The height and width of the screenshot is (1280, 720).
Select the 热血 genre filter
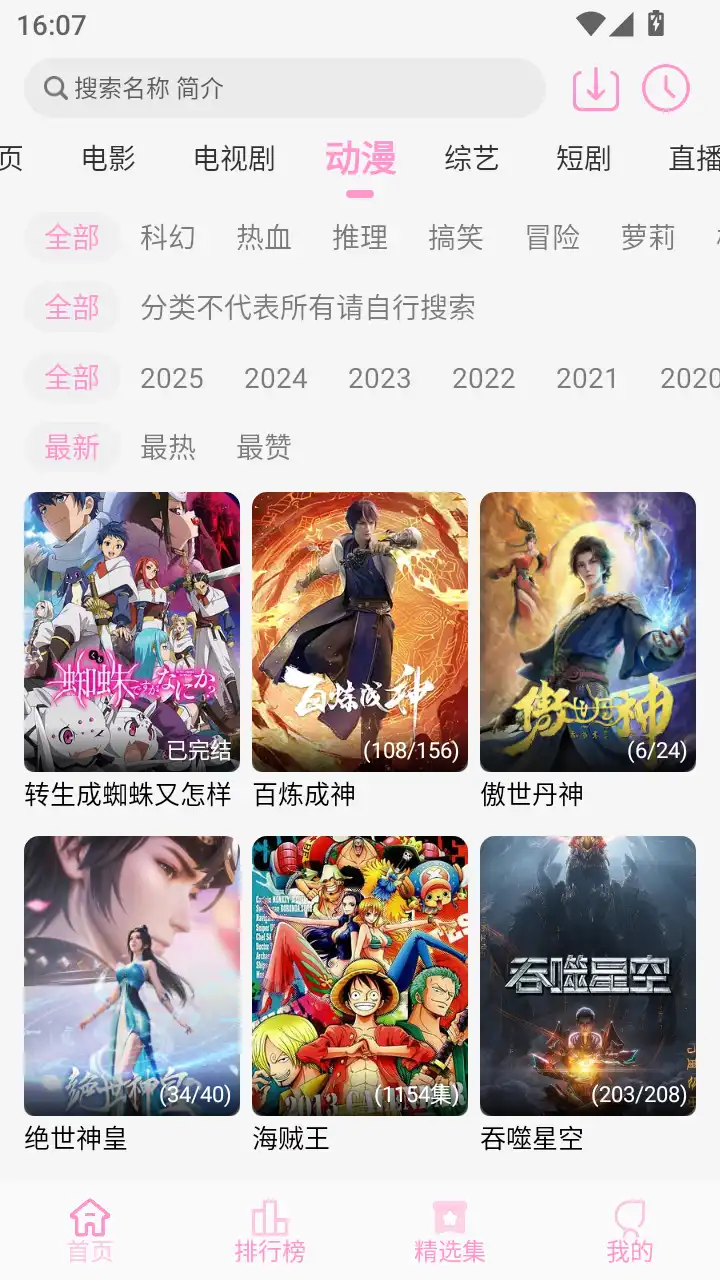coord(263,238)
